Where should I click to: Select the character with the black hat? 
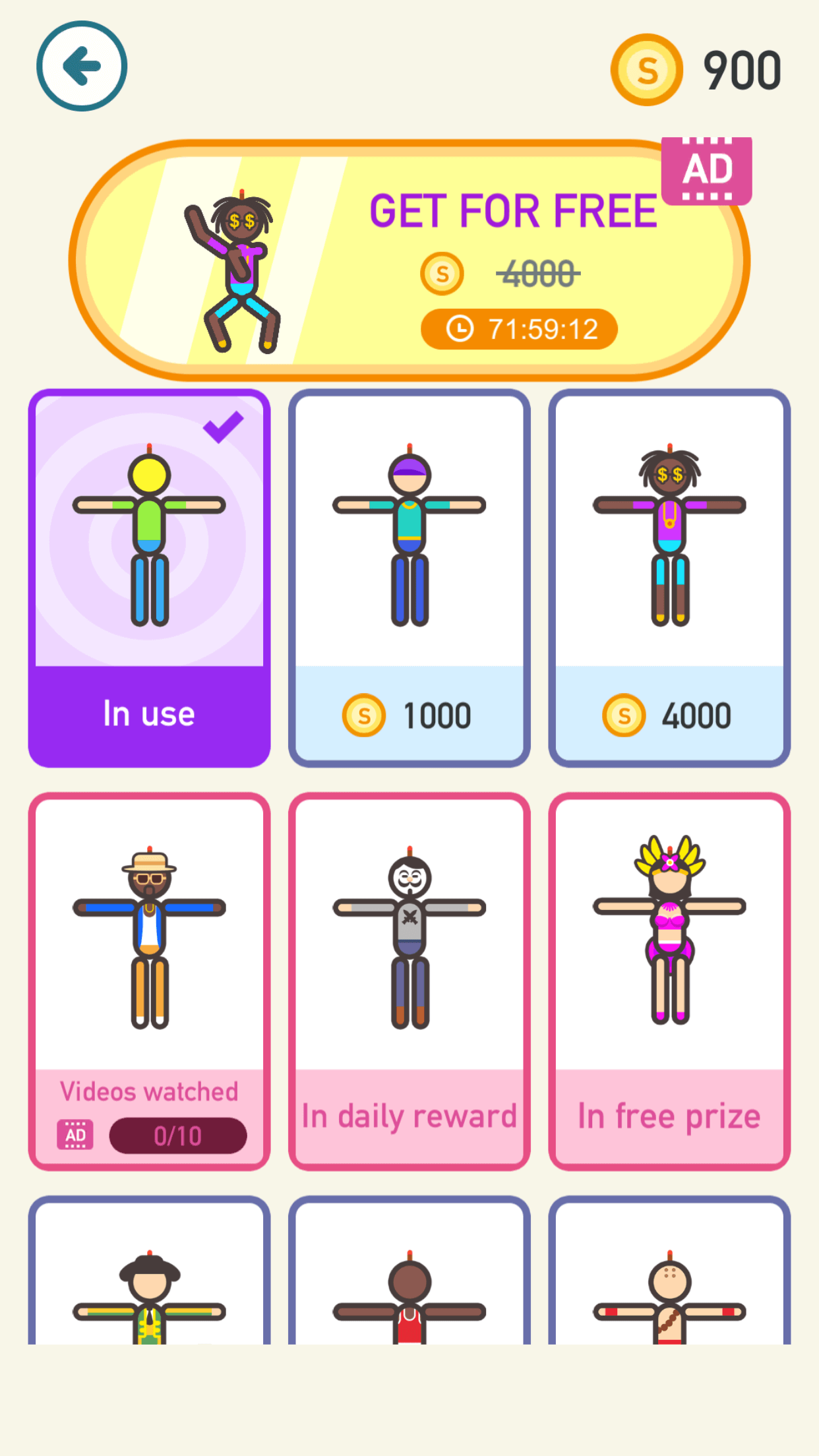[x=149, y=1270]
